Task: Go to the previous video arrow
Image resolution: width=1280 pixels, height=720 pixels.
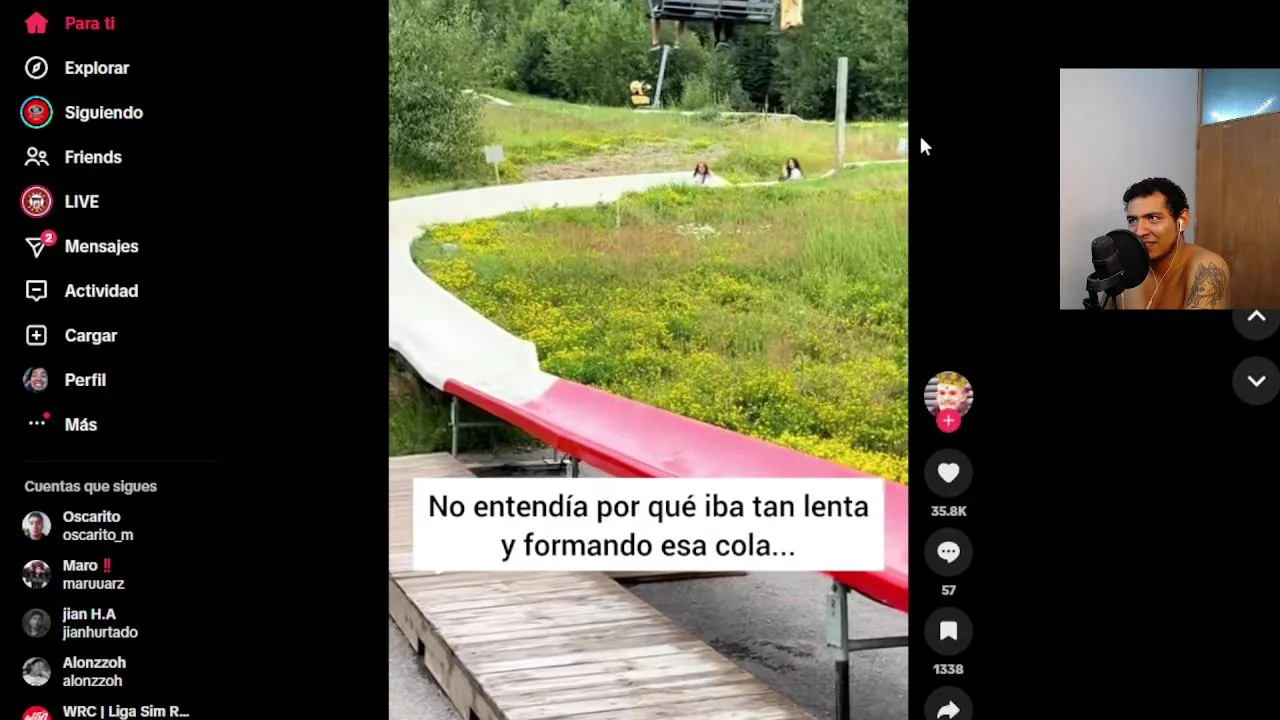Action: (1256, 318)
